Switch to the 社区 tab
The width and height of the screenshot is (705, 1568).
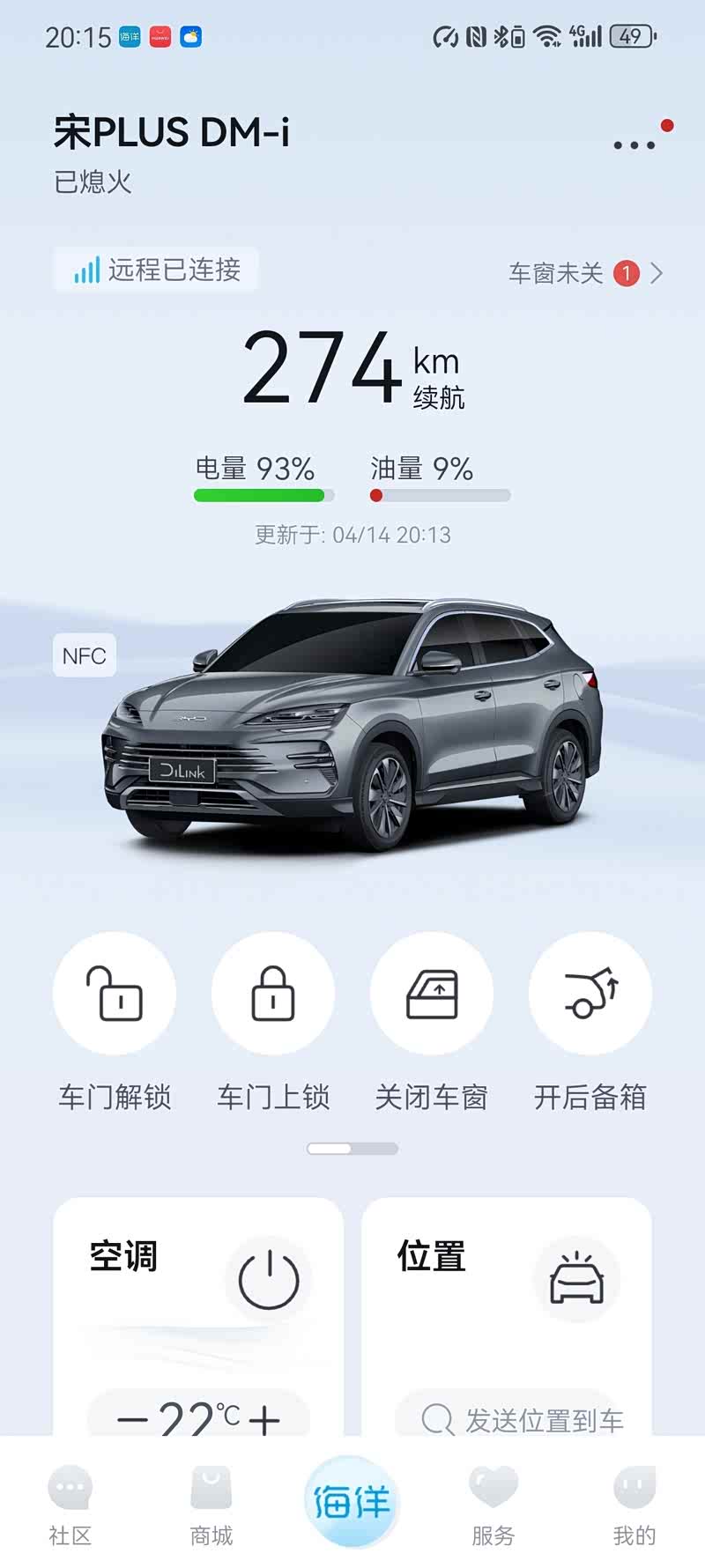70,1507
